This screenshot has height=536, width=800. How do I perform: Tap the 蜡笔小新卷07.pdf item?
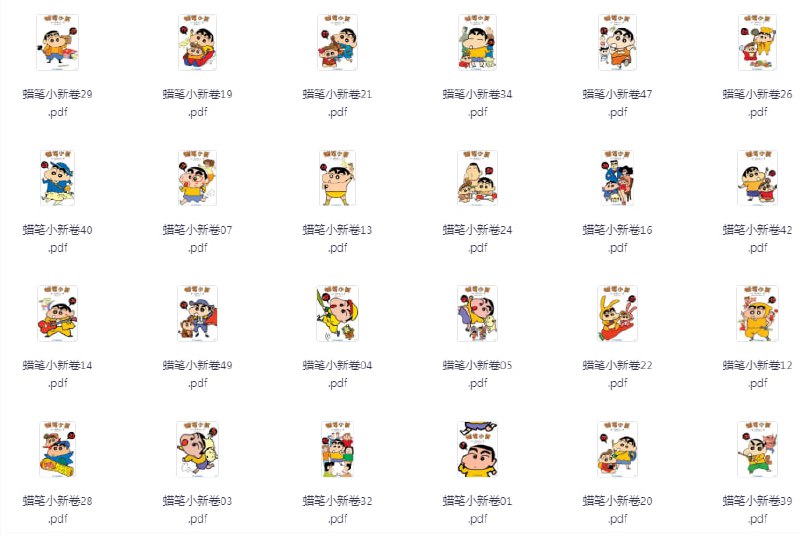pos(197,178)
